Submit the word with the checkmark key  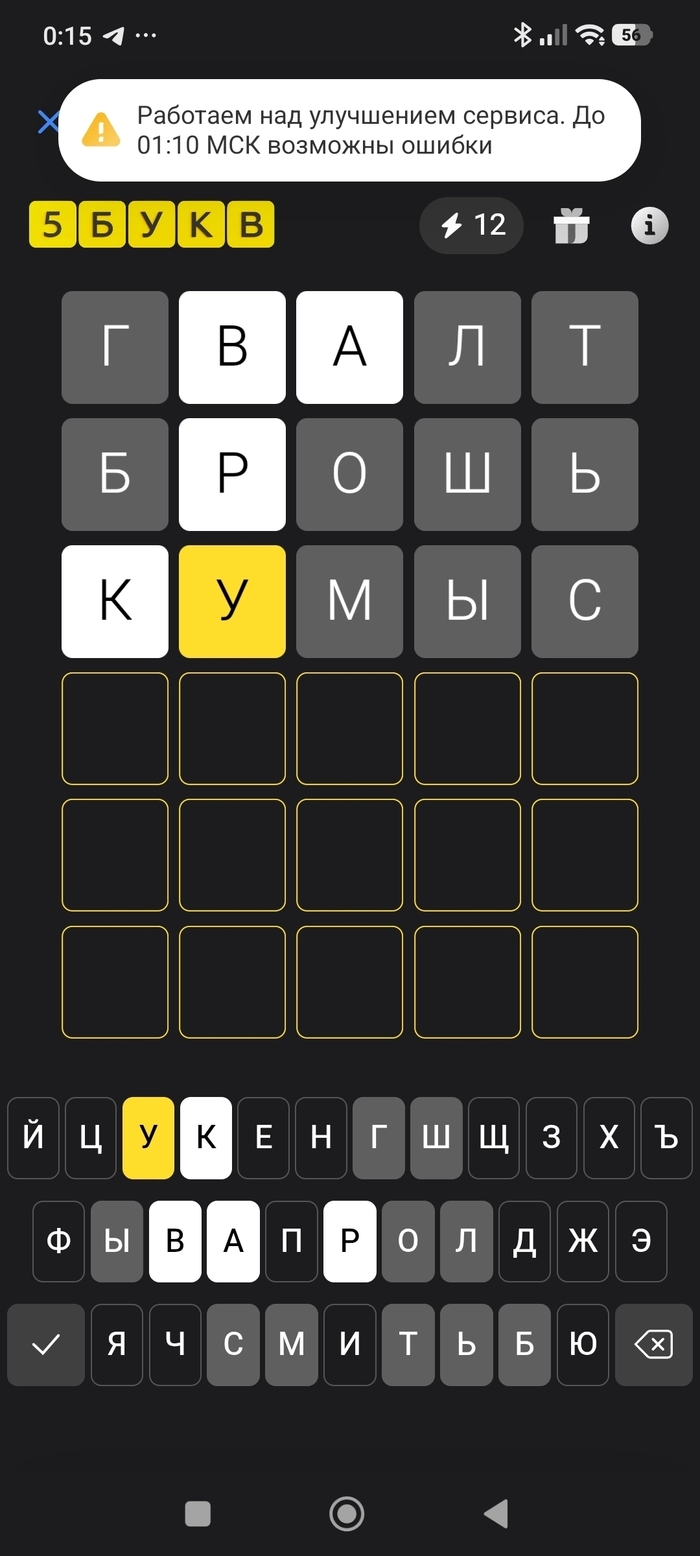pos(45,1345)
